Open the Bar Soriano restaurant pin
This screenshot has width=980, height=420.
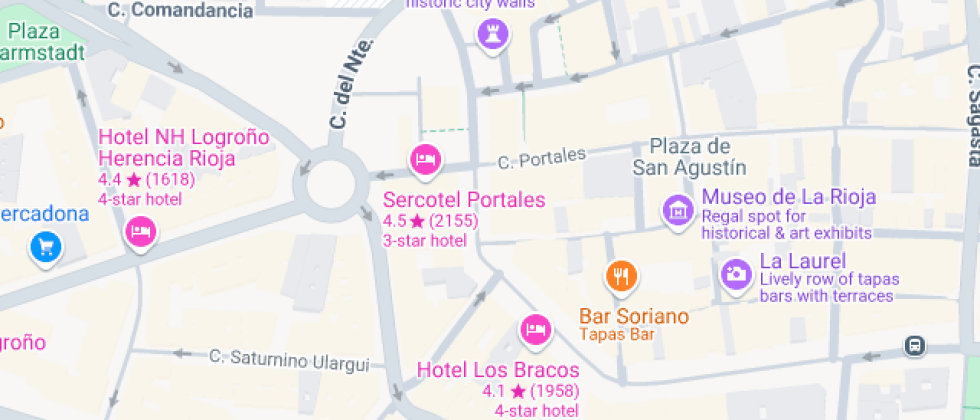click(x=621, y=275)
